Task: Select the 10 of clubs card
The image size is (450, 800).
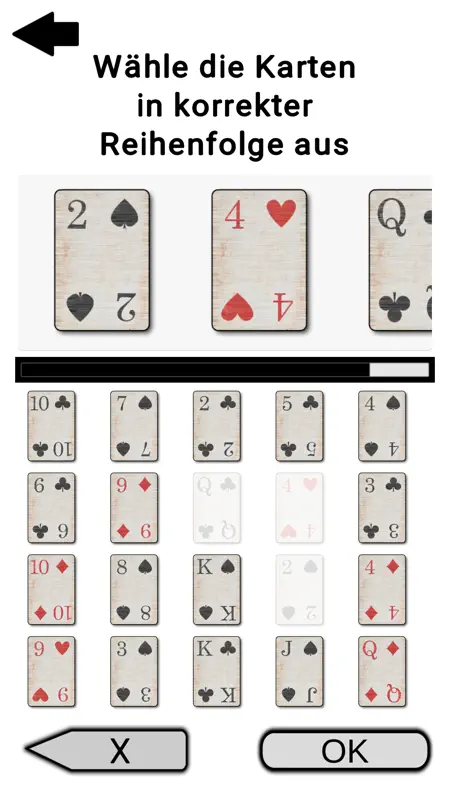Action: click(52, 426)
